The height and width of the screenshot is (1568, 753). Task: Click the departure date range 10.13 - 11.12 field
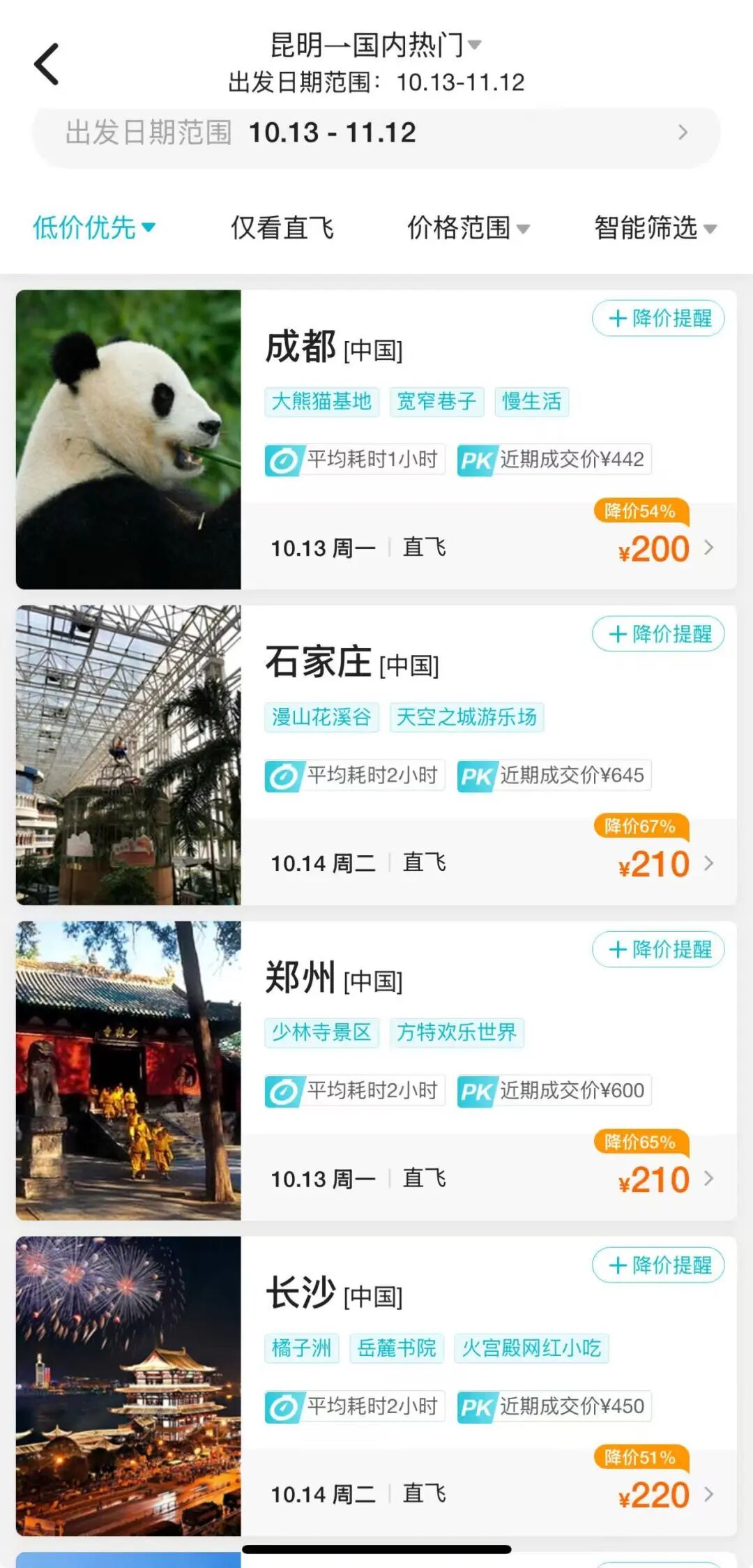point(376,132)
